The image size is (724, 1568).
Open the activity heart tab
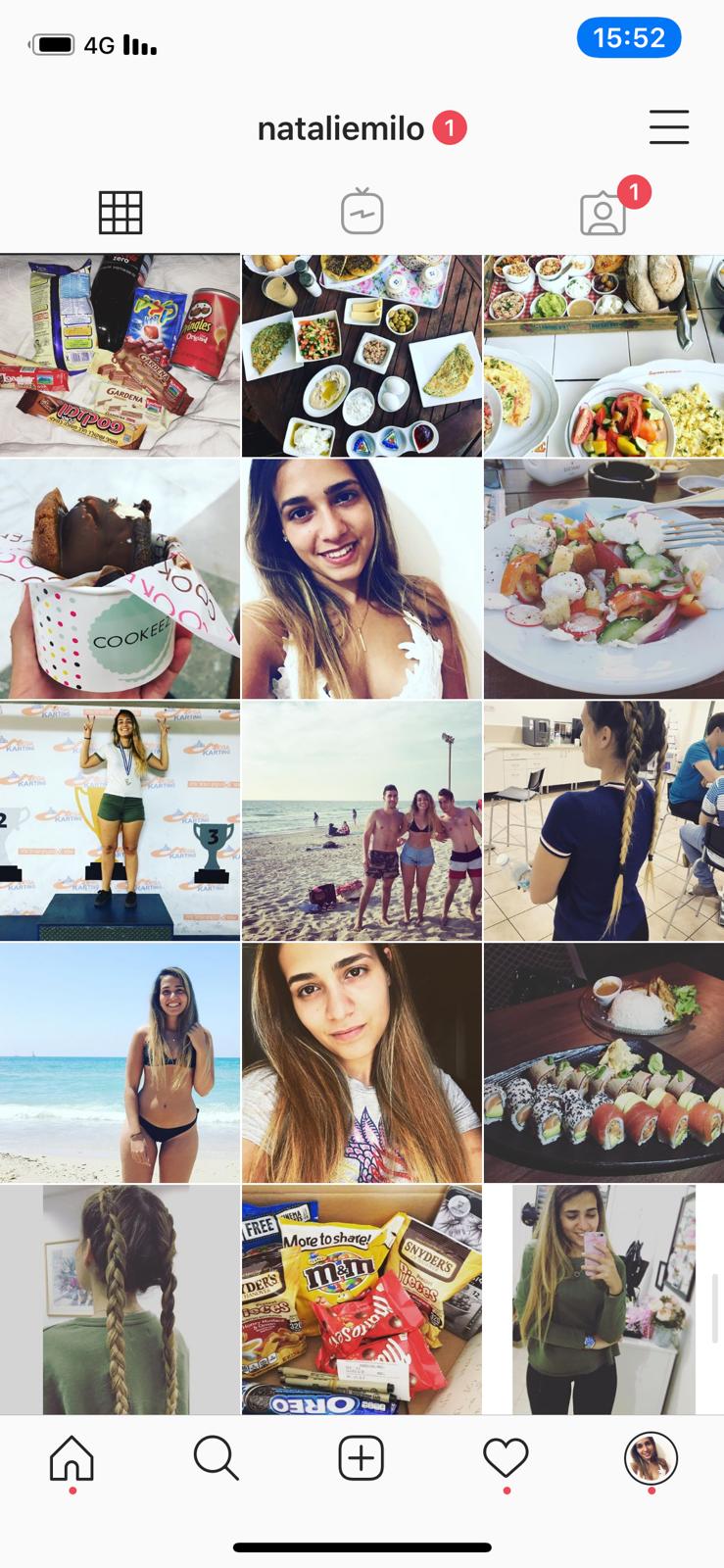pyautogui.click(x=506, y=1458)
